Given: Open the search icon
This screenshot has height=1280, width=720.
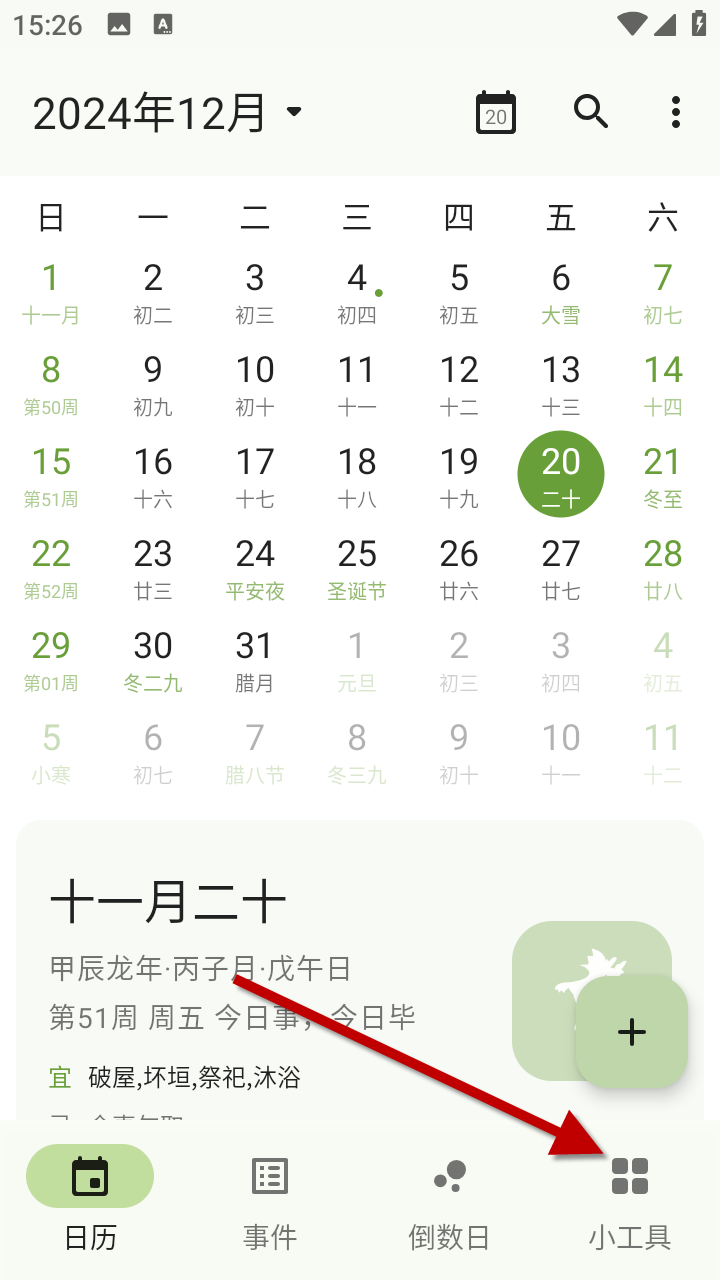Looking at the screenshot, I should (591, 112).
